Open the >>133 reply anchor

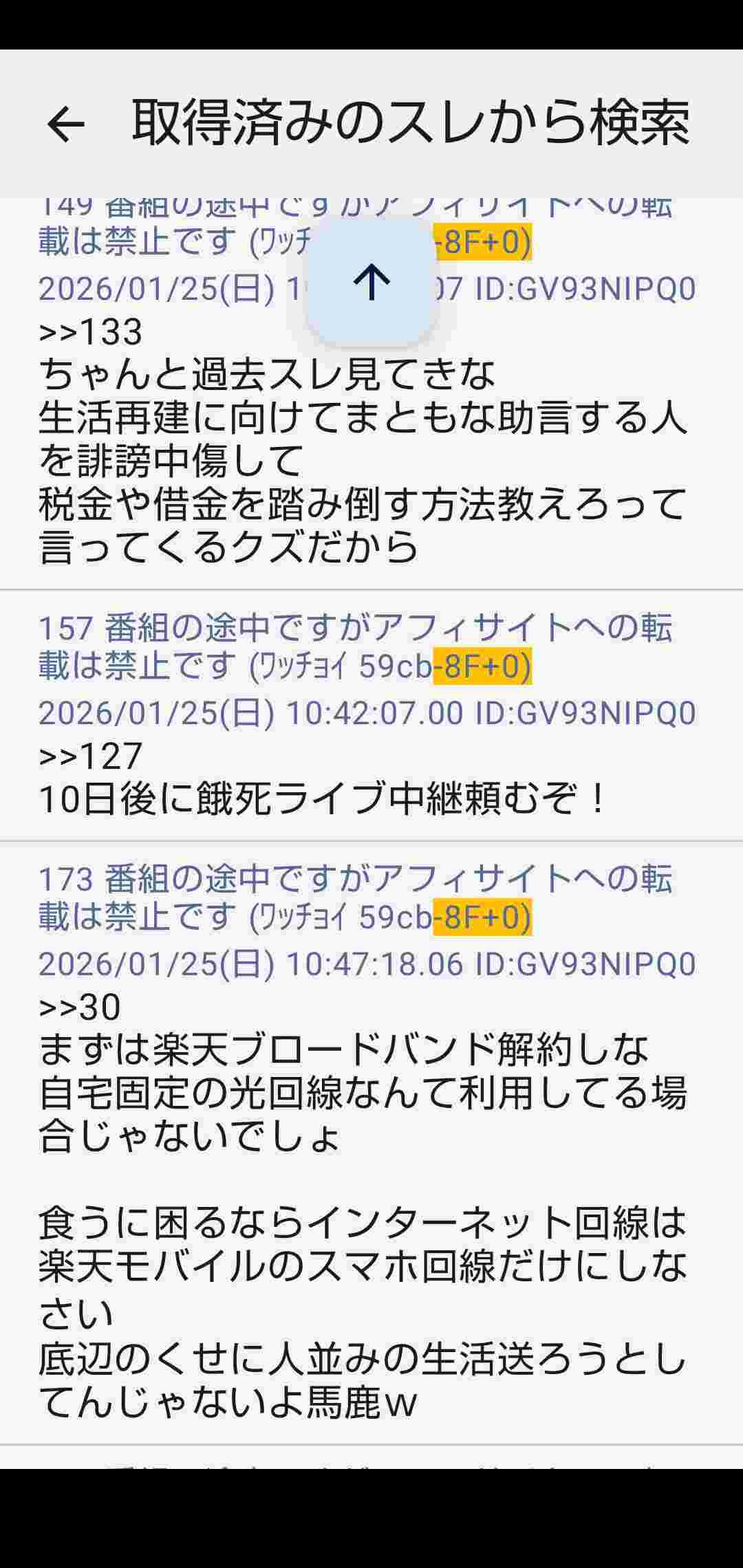coord(91,332)
